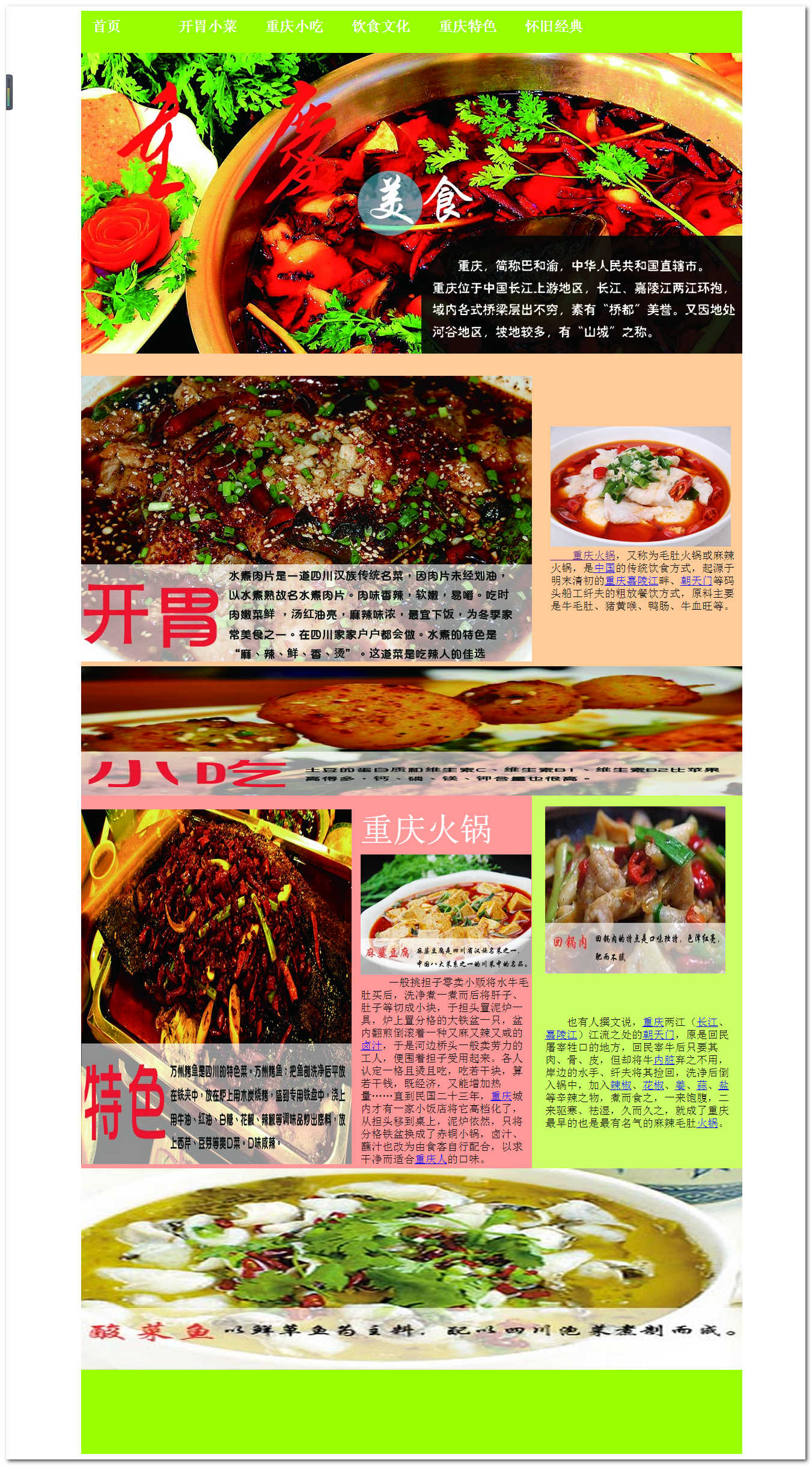Switch to 饮食文化 page
The height and width of the screenshot is (1466, 812).
pyautogui.click(x=381, y=26)
